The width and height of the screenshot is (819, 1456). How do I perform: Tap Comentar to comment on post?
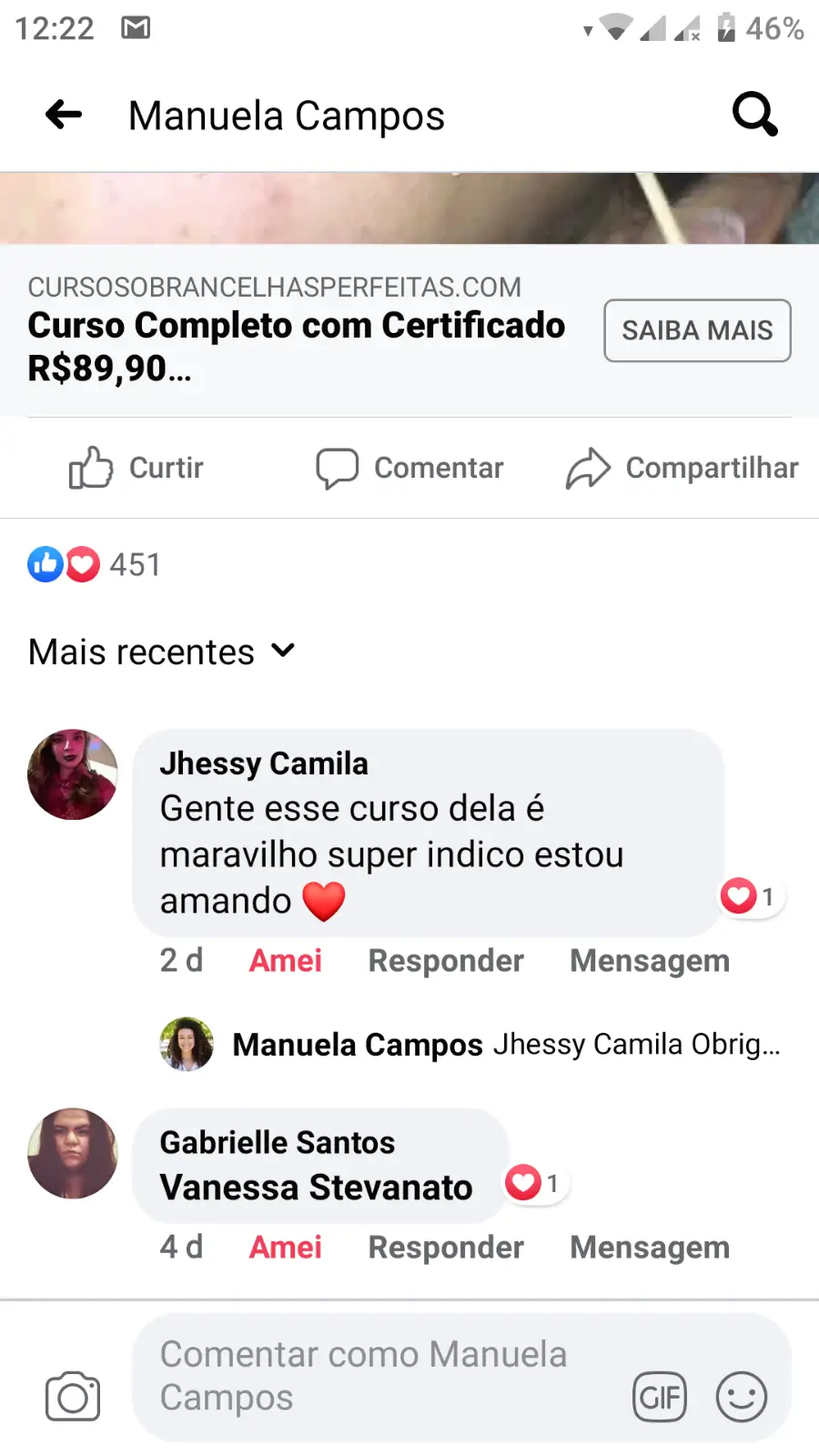409,468
